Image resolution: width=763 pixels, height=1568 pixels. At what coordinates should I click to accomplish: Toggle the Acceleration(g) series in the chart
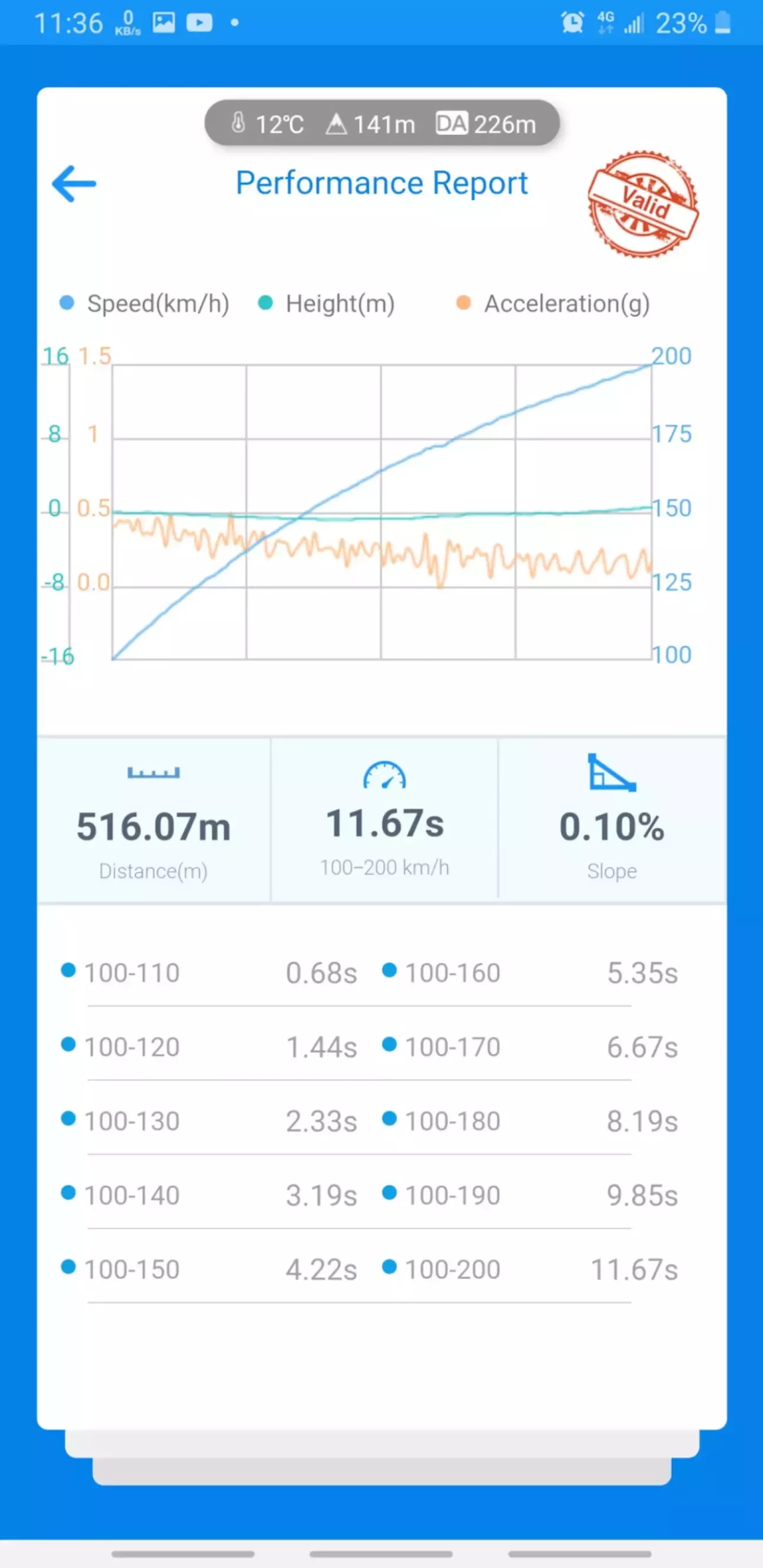[552, 303]
